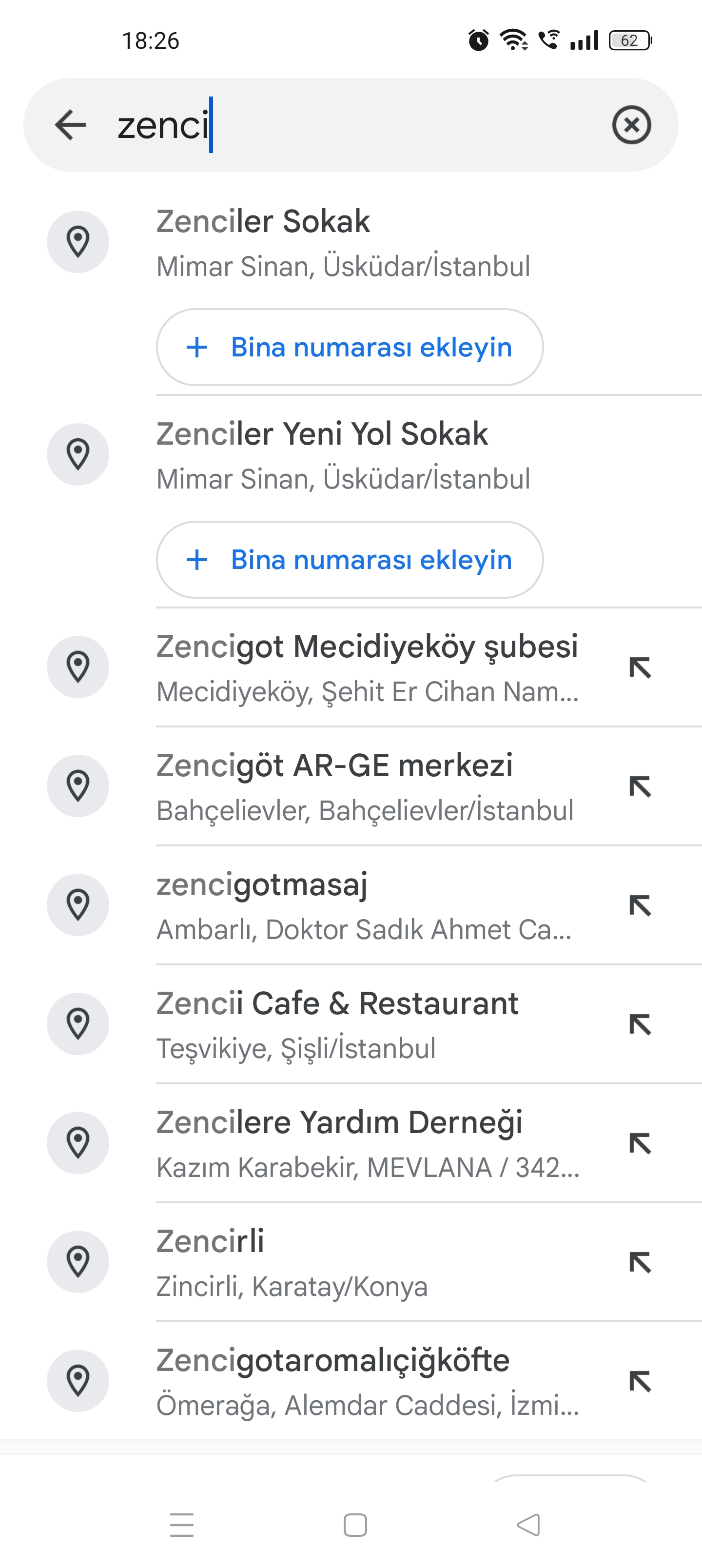
Task: Tap the arrow beside Zencilere Yardım Derneği
Action: point(640,1143)
